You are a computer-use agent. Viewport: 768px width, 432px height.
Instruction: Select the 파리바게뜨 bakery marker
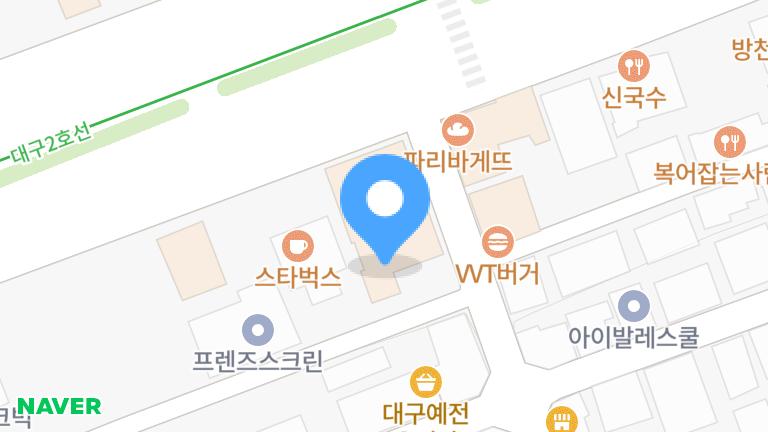(459, 128)
